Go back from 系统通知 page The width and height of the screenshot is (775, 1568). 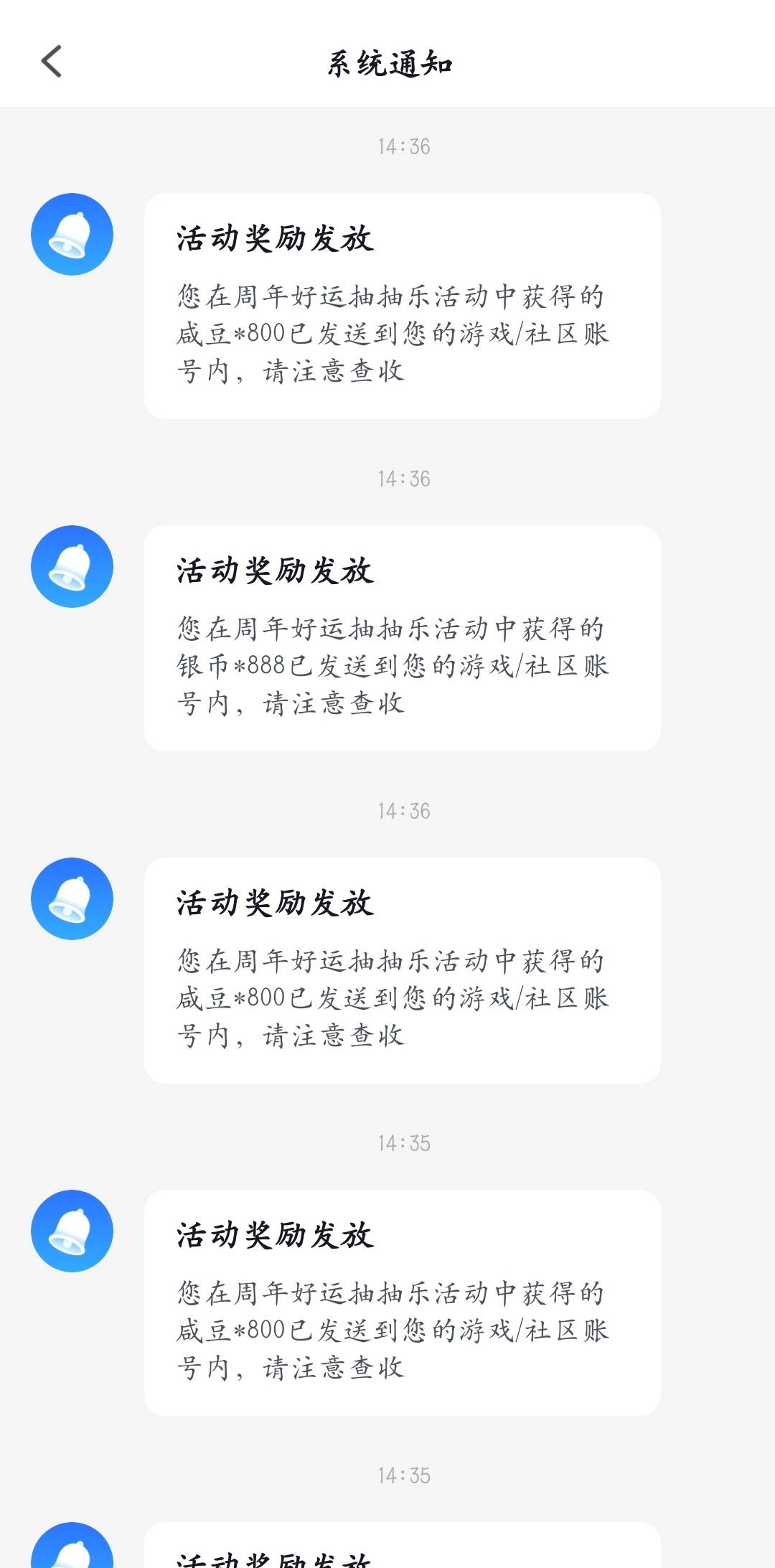pos(52,62)
